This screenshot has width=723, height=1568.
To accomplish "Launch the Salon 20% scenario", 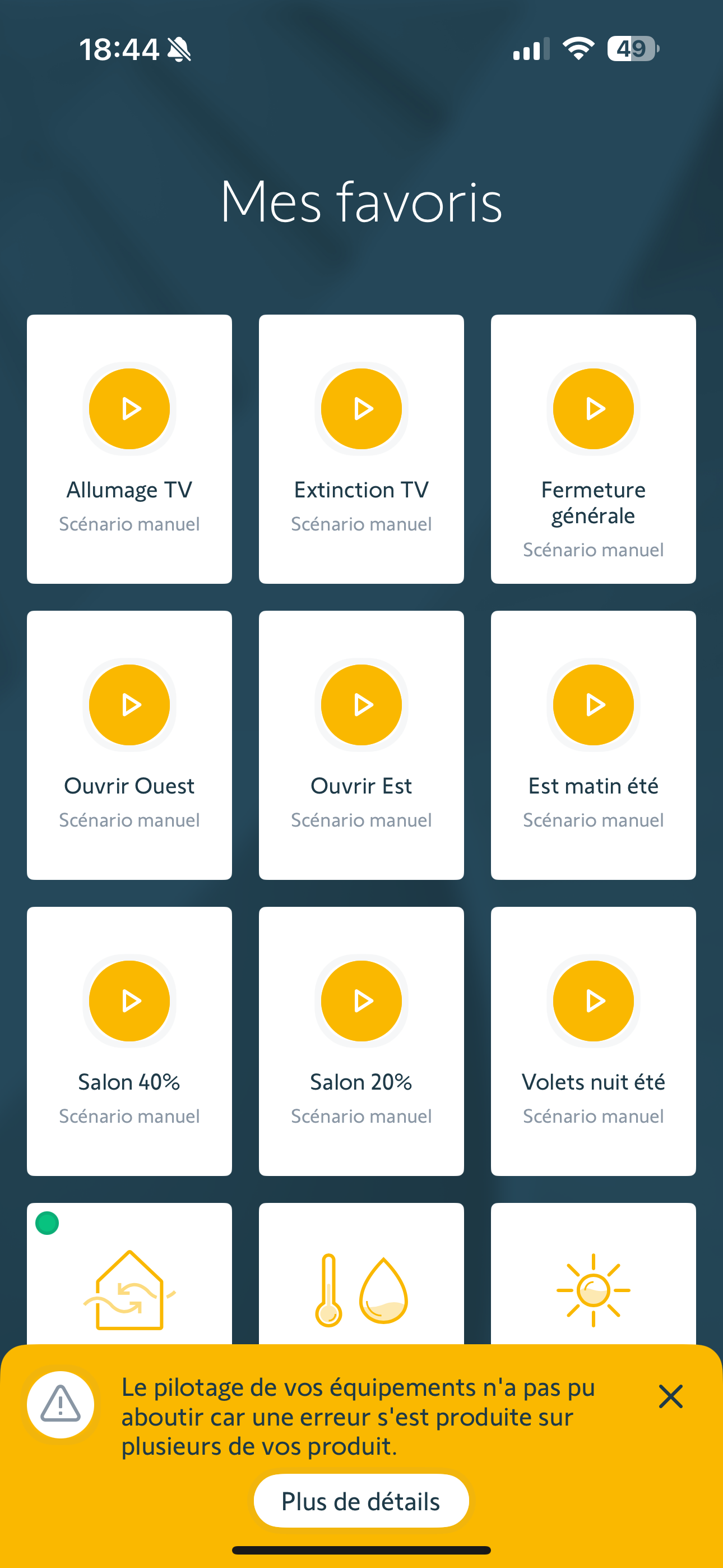I will pyautogui.click(x=361, y=1000).
